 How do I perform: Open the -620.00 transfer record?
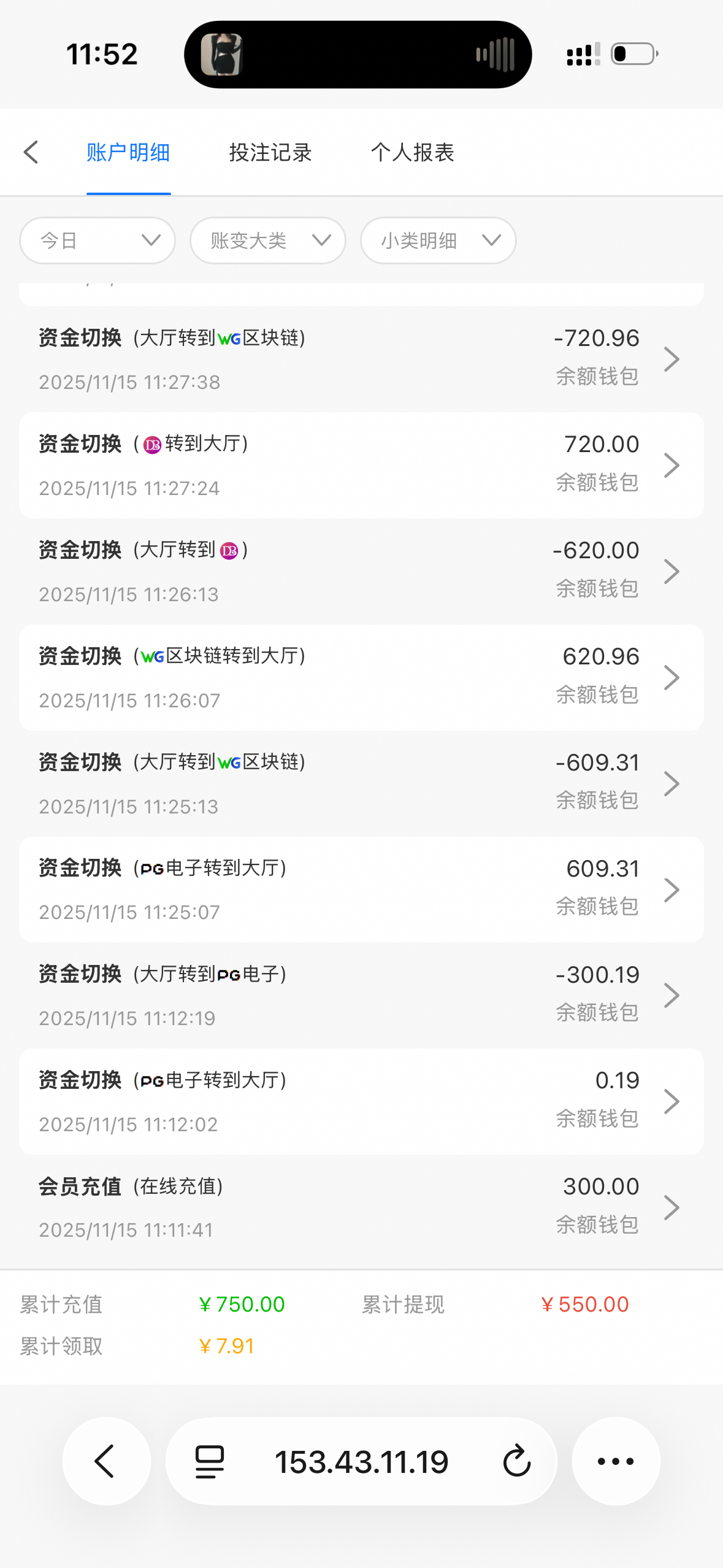pyautogui.click(x=361, y=571)
